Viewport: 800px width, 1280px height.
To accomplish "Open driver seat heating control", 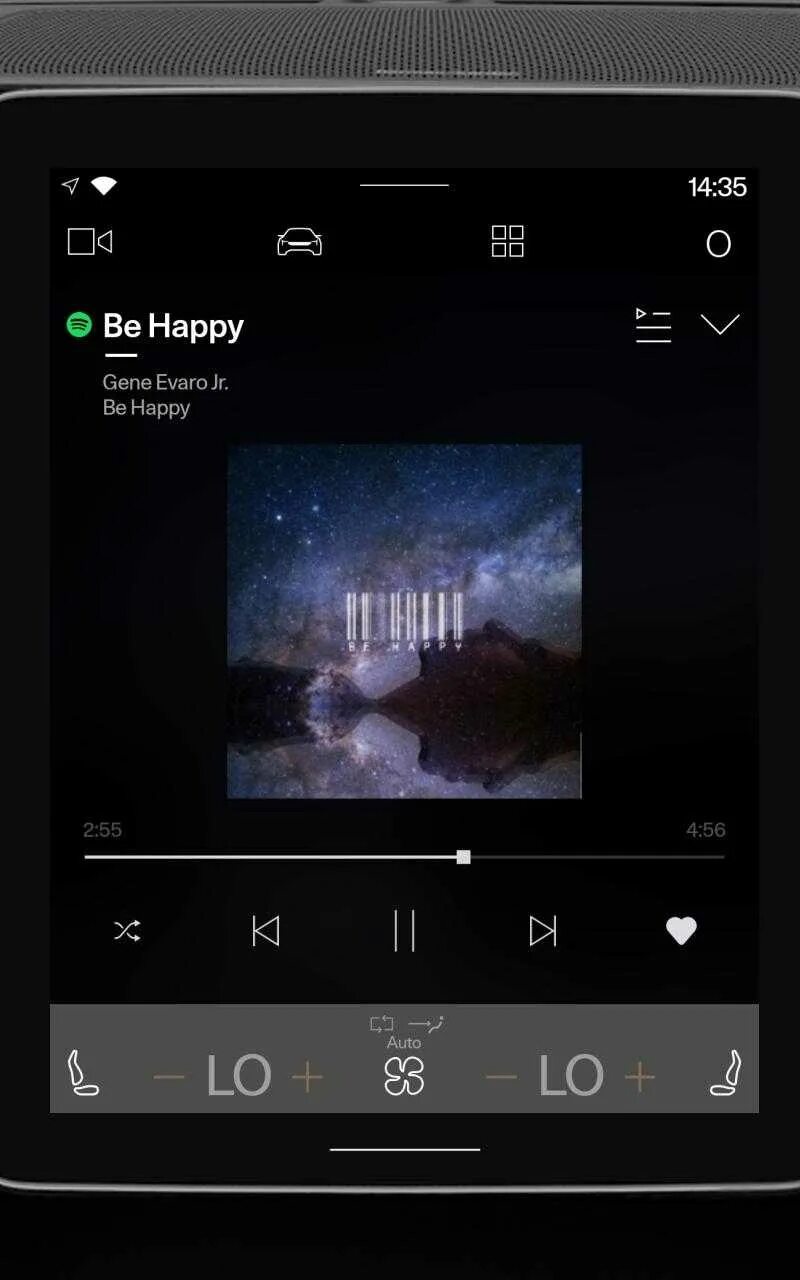I will click(x=83, y=1073).
